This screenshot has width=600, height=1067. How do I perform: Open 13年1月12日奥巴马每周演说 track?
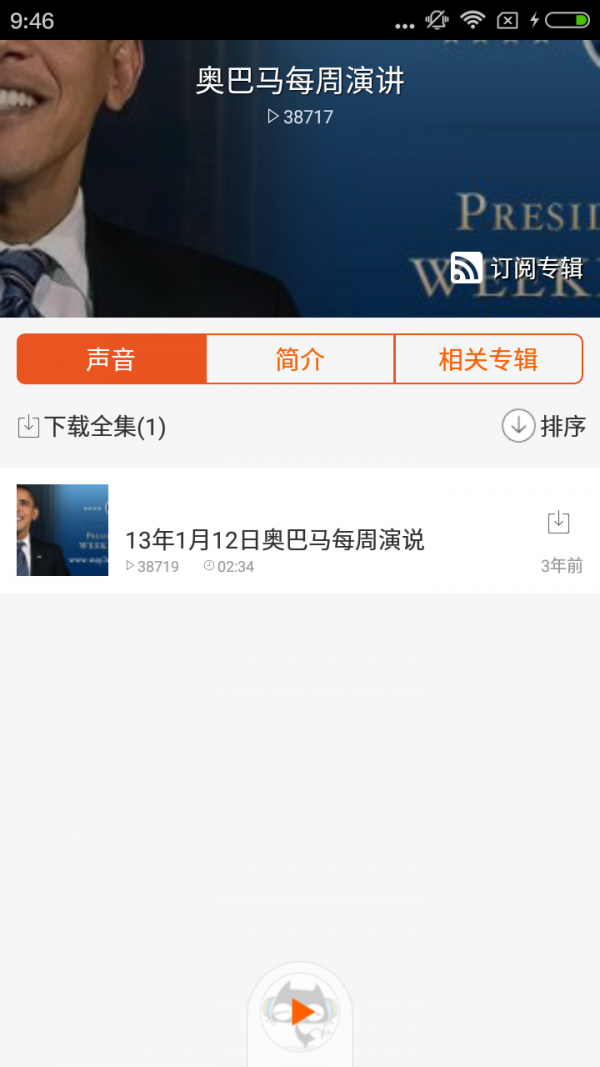click(x=274, y=539)
